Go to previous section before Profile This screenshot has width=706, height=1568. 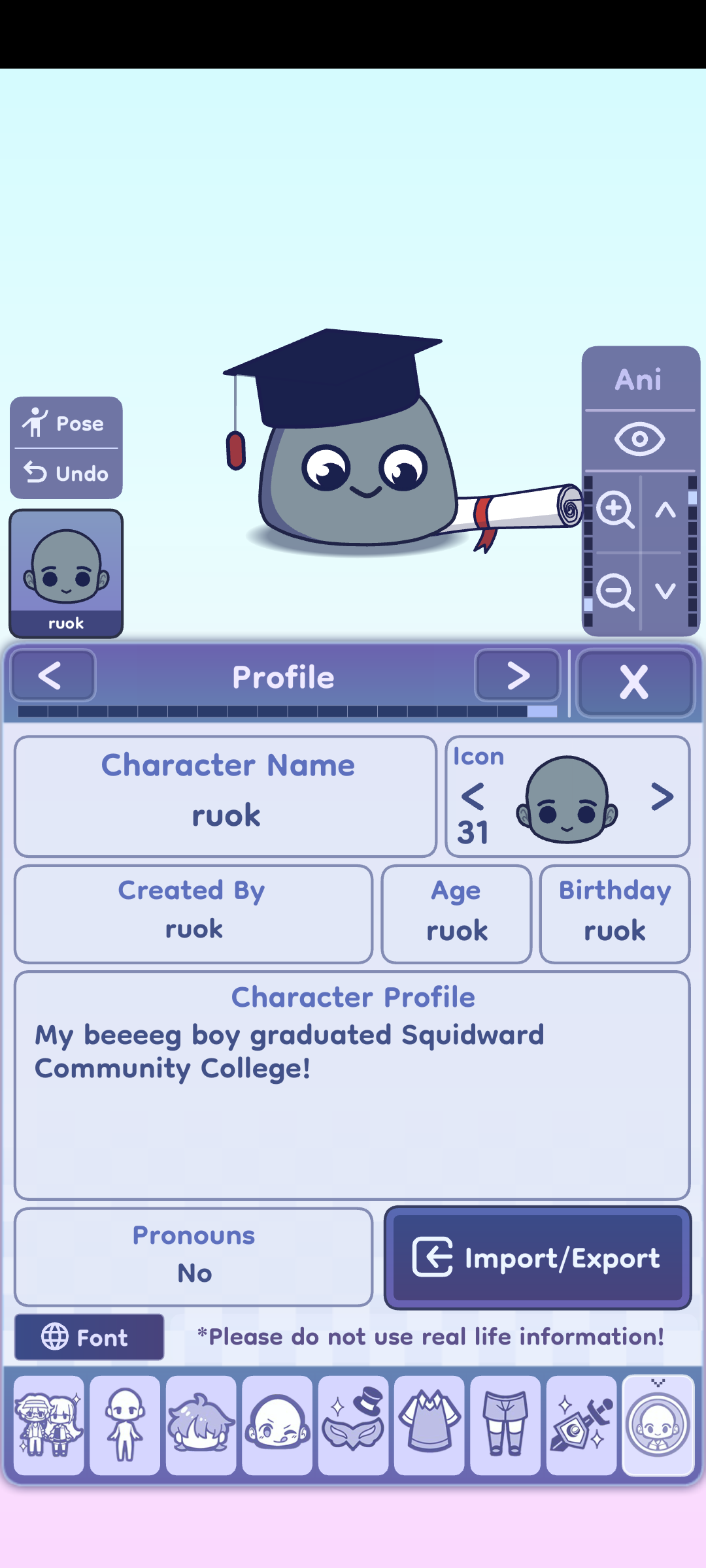click(52, 676)
